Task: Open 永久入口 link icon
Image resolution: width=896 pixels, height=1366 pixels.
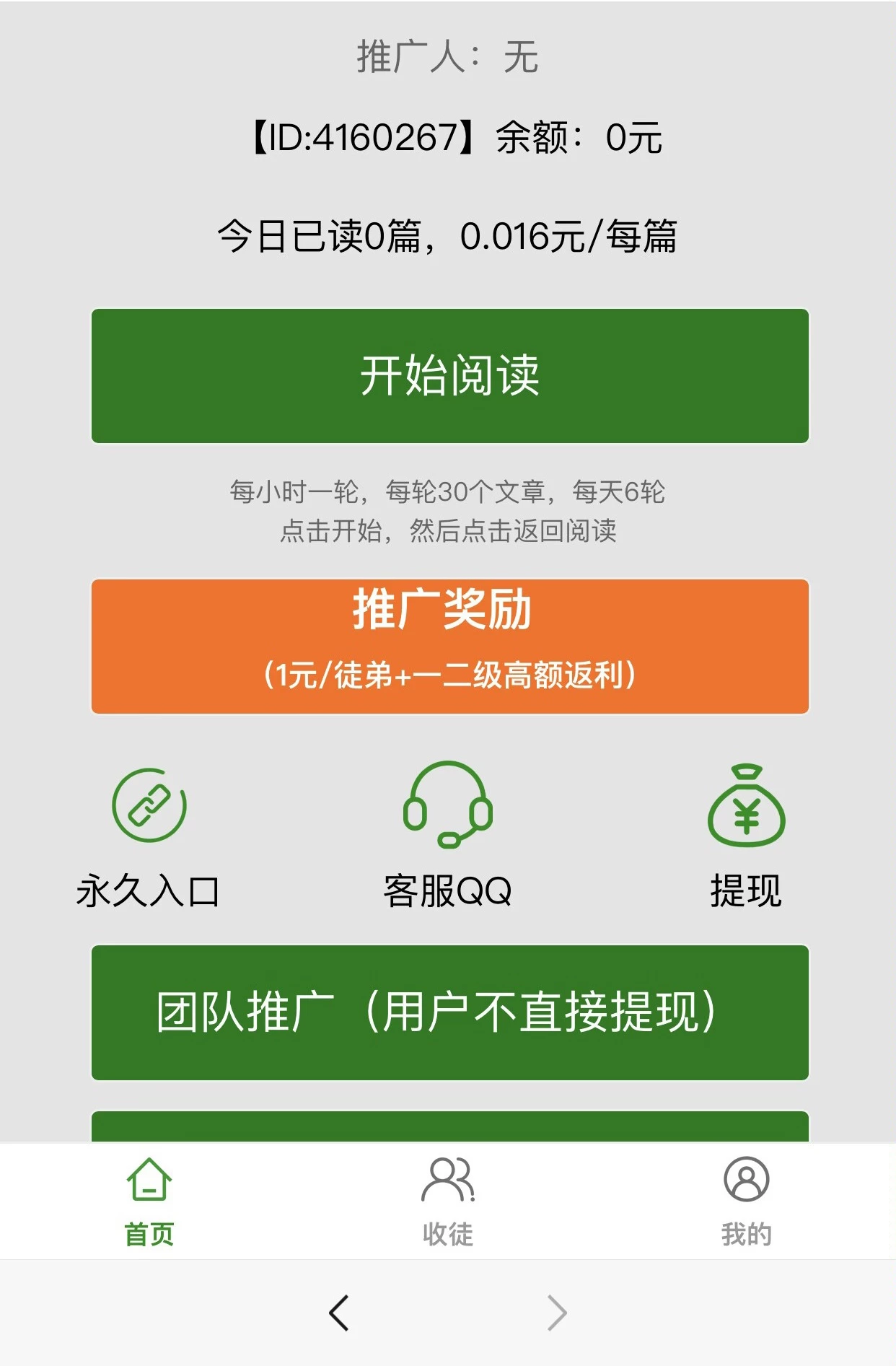Action: 149,805
